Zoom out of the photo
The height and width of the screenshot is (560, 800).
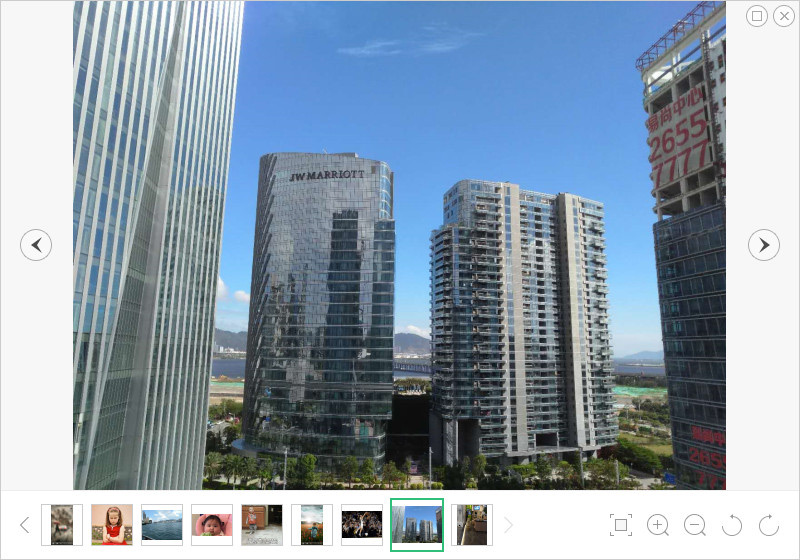click(694, 525)
